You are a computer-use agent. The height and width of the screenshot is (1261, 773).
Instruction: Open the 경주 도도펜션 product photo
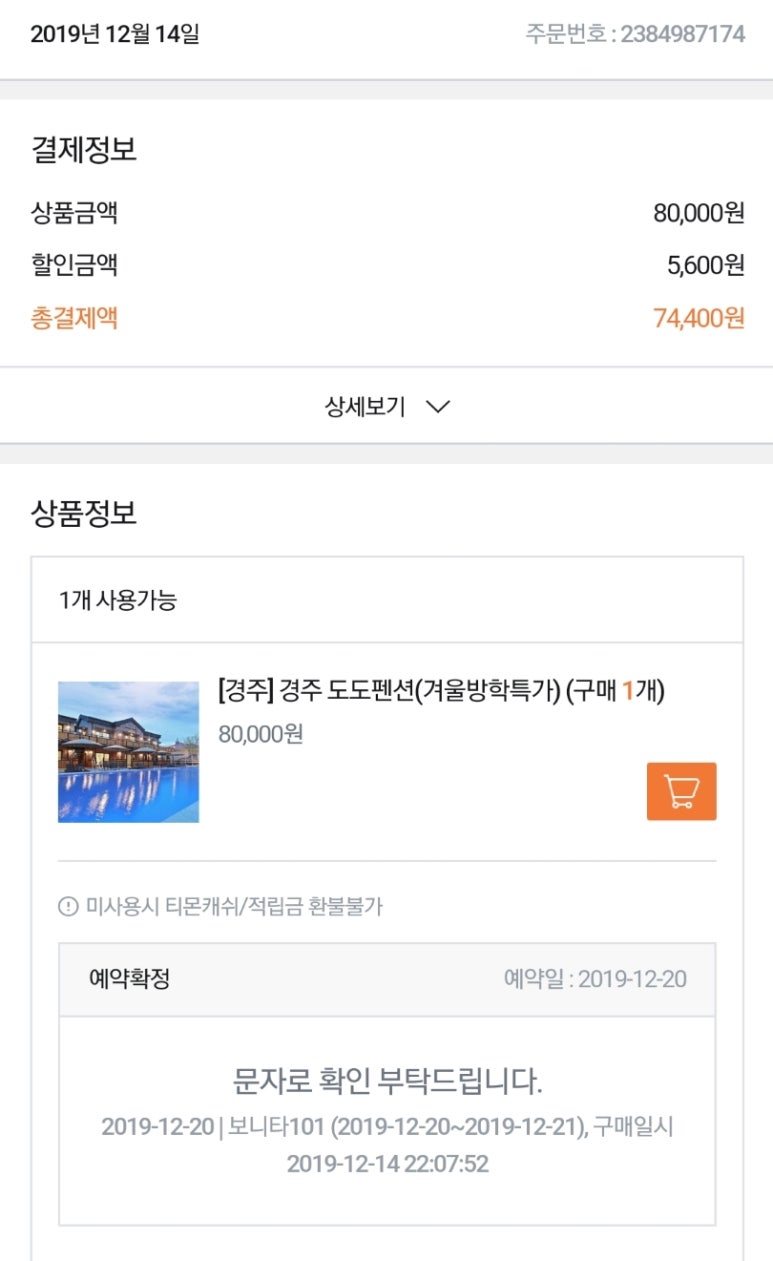click(128, 752)
